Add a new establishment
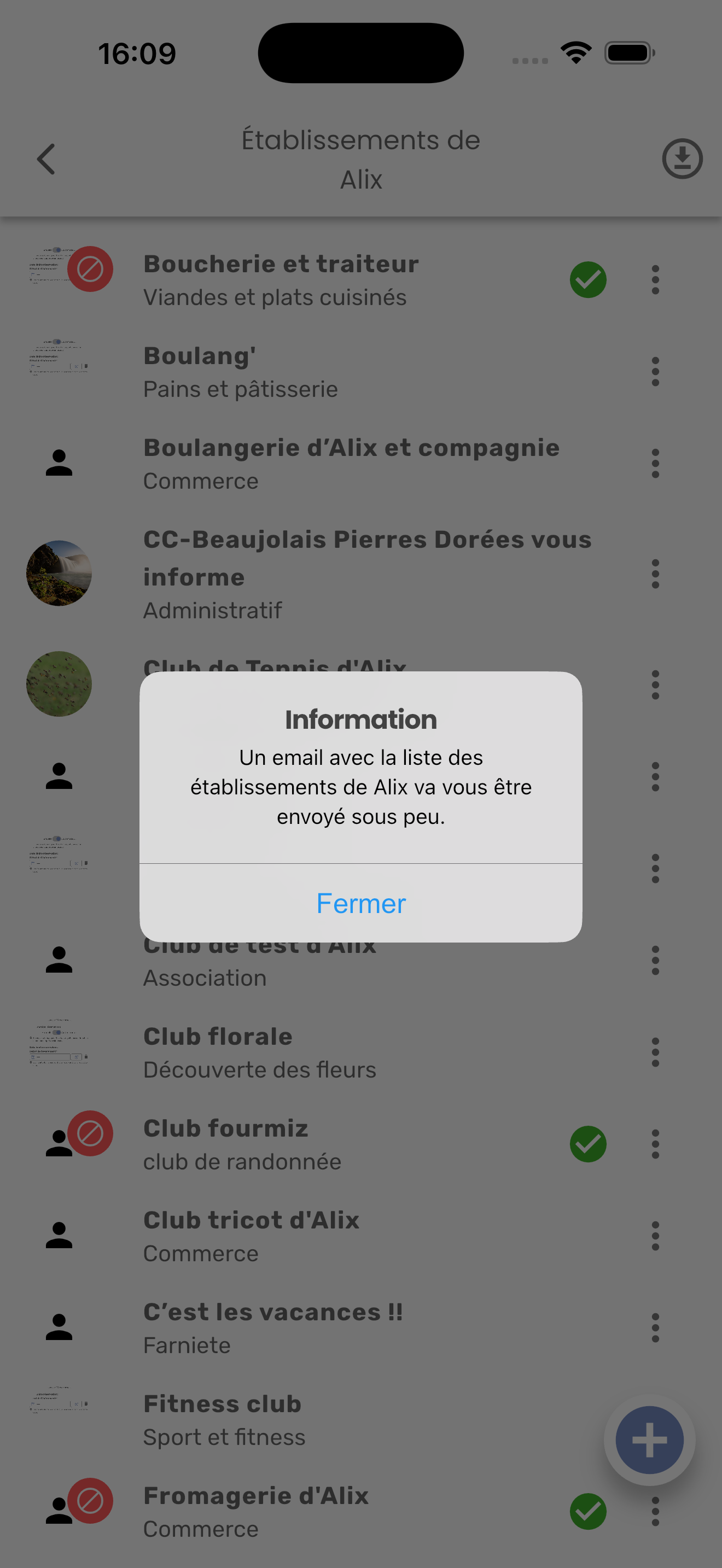The height and width of the screenshot is (1568, 722). pos(649,1440)
